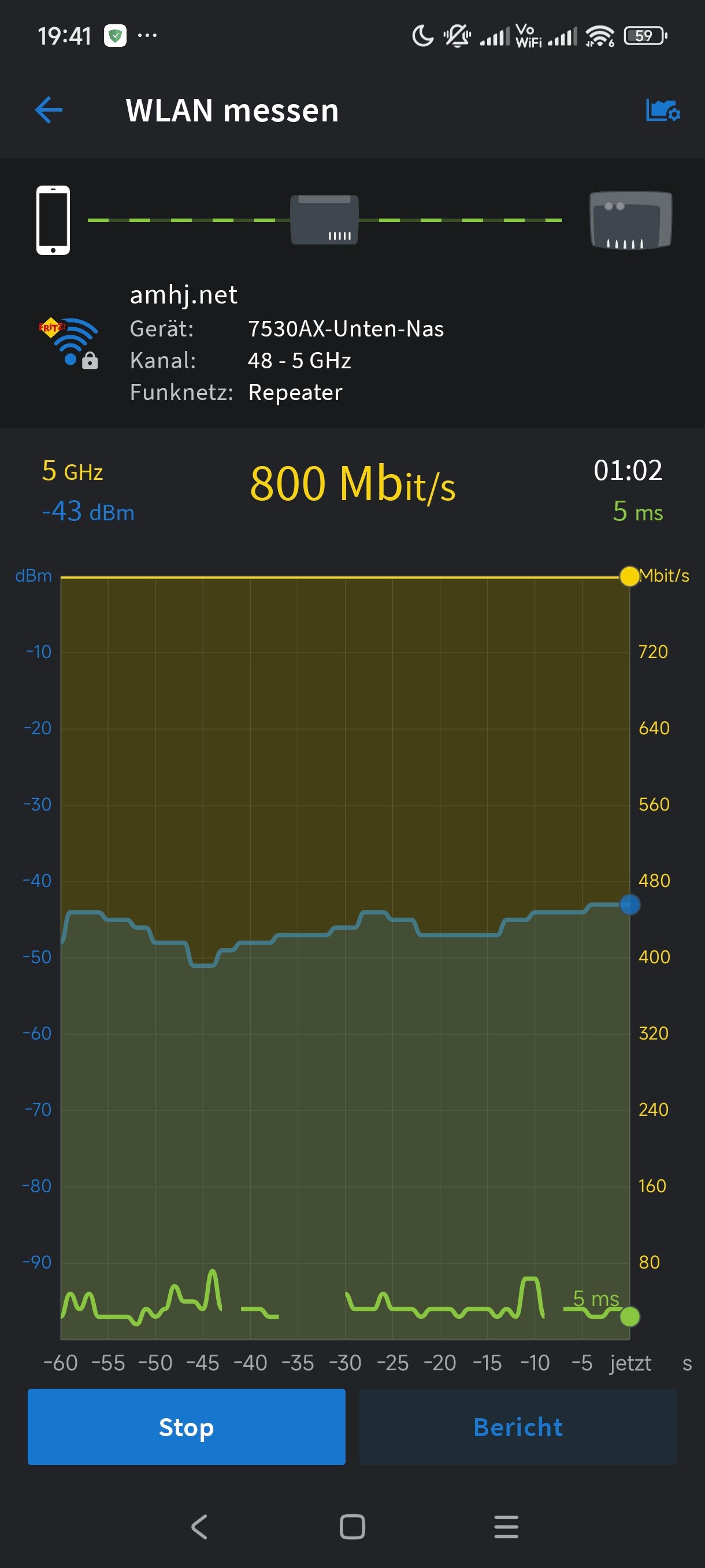This screenshot has width=705, height=1568.
Task: Open the Bericht report
Action: 518,1426
